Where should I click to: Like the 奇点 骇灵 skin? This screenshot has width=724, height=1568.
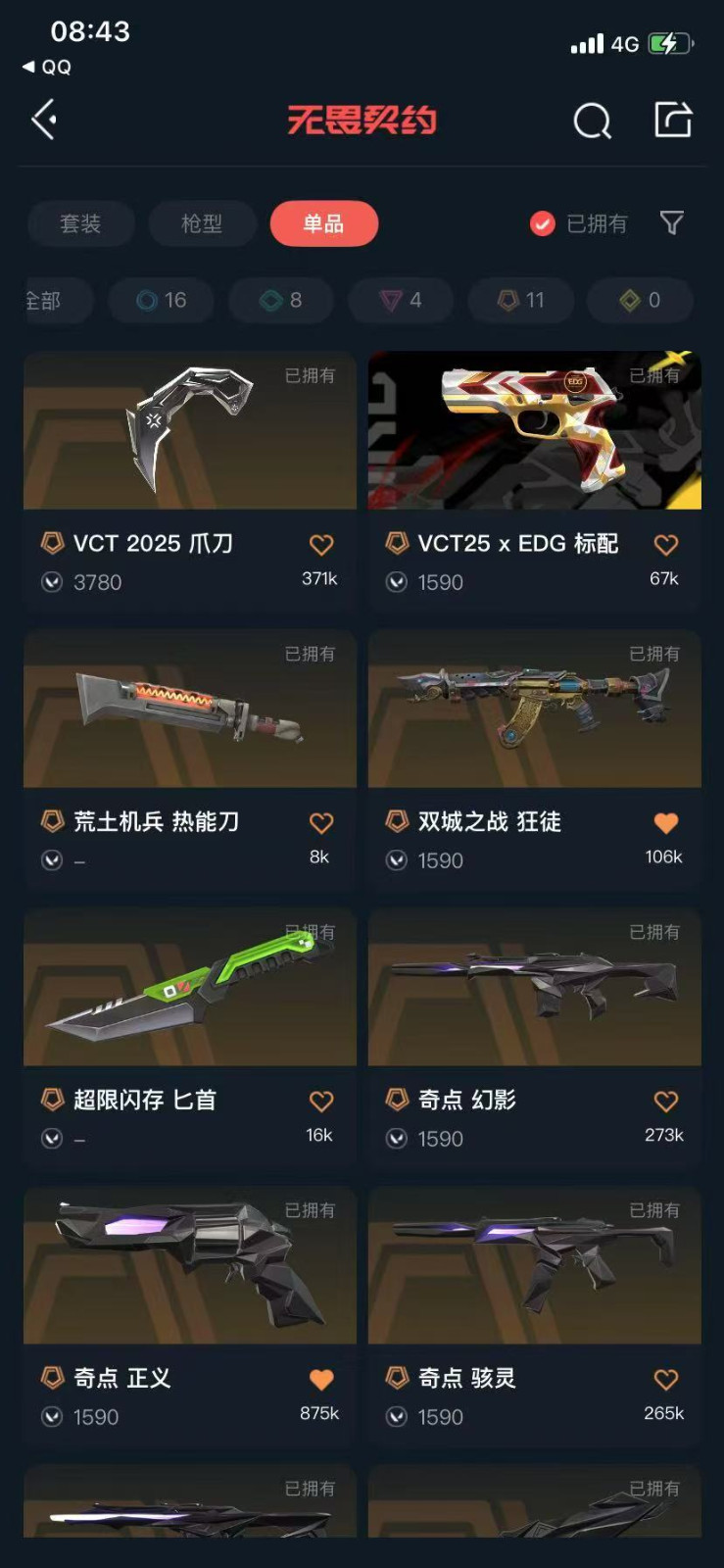[x=666, y=1380]
